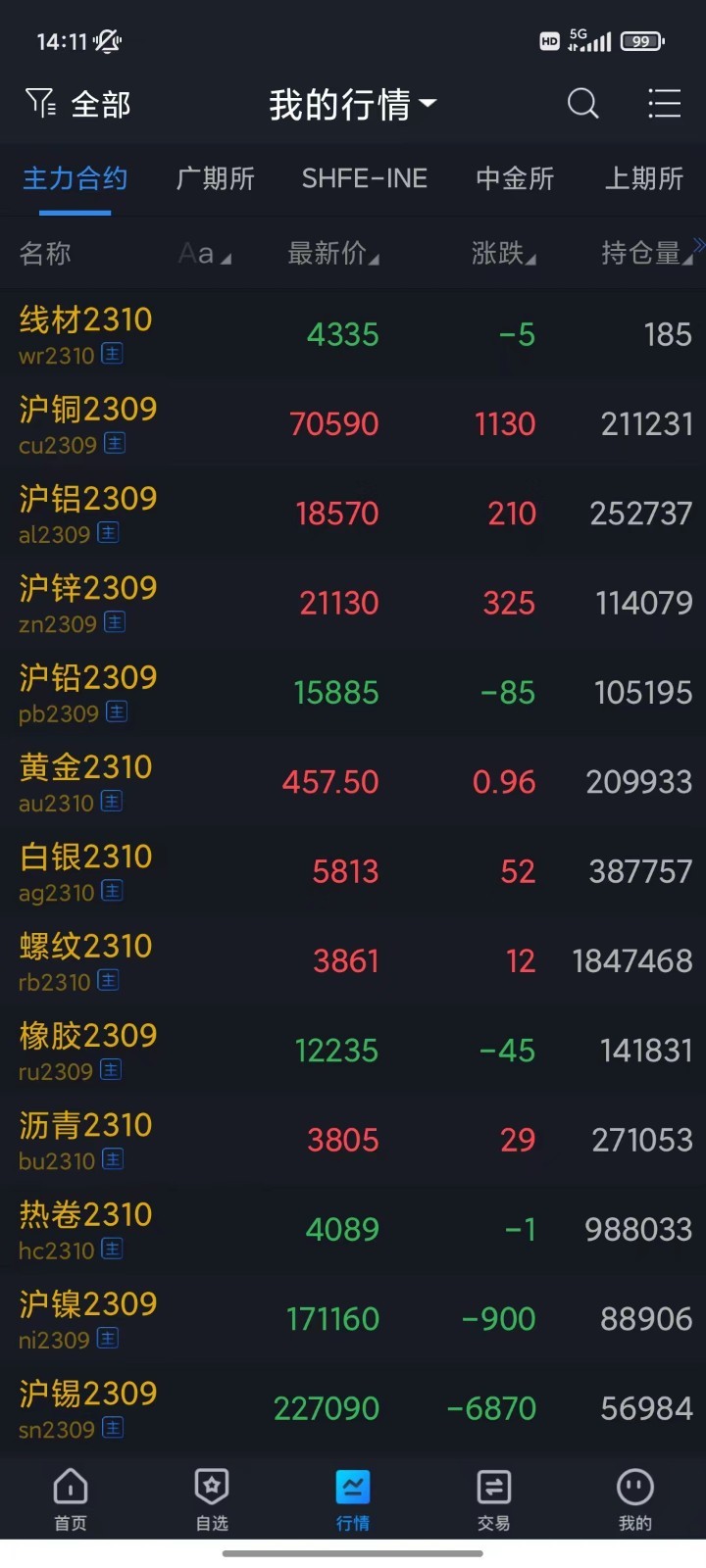
Task: Switch to the 交易 tab
Action: tap(493, 1499)
